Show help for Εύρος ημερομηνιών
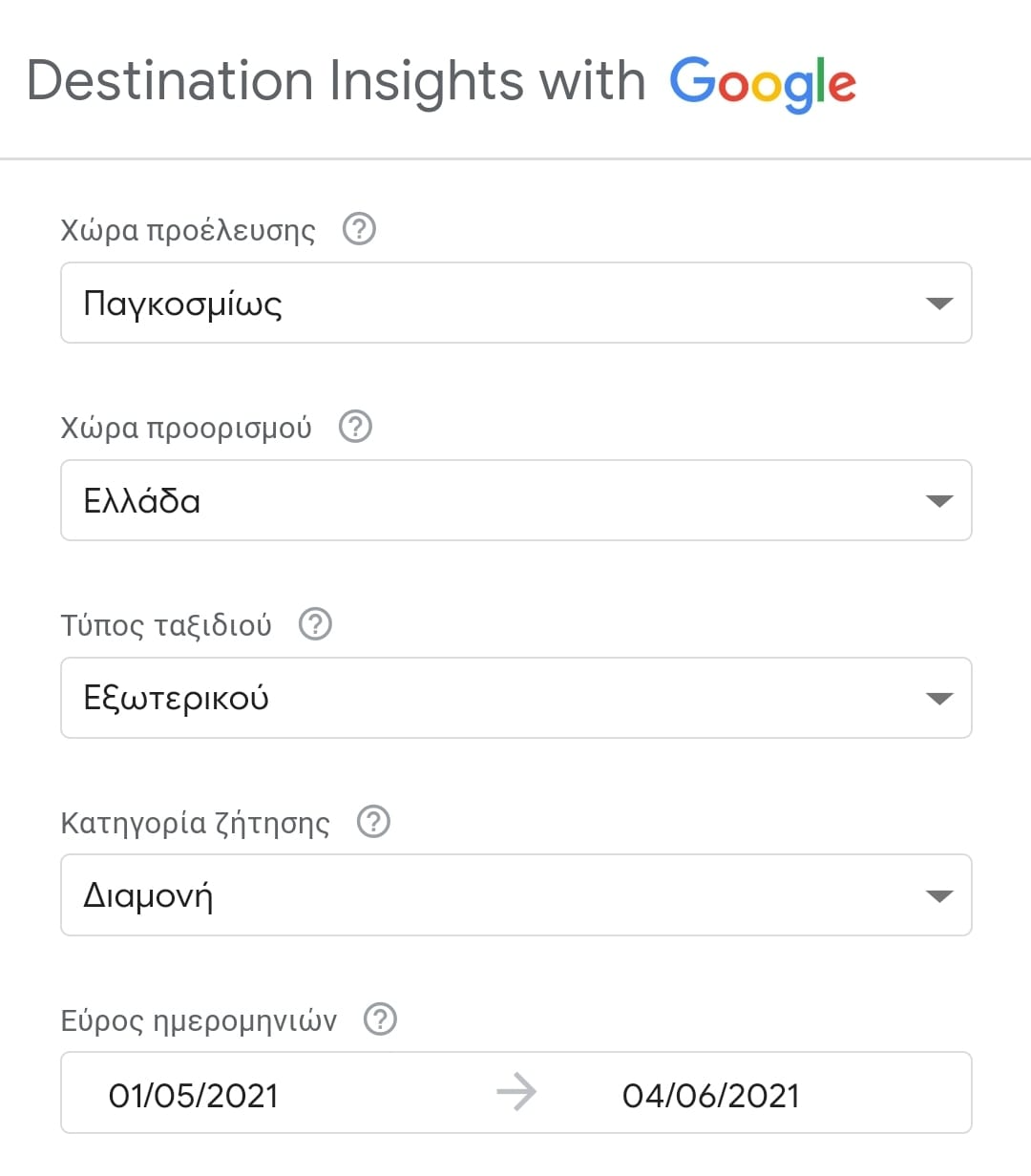Screen dimensions: 1031x1176 (x=380, y=1019)
